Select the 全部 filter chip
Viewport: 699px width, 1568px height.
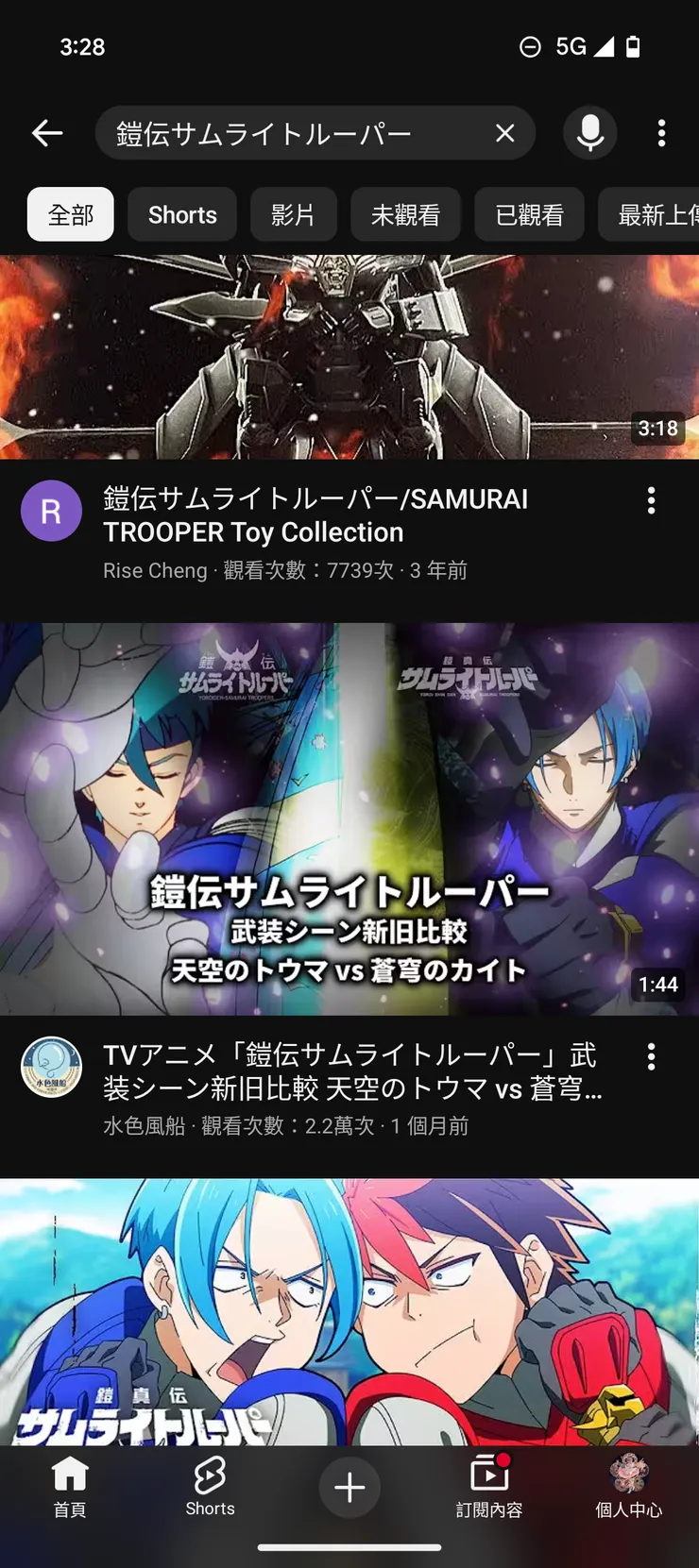71,214
